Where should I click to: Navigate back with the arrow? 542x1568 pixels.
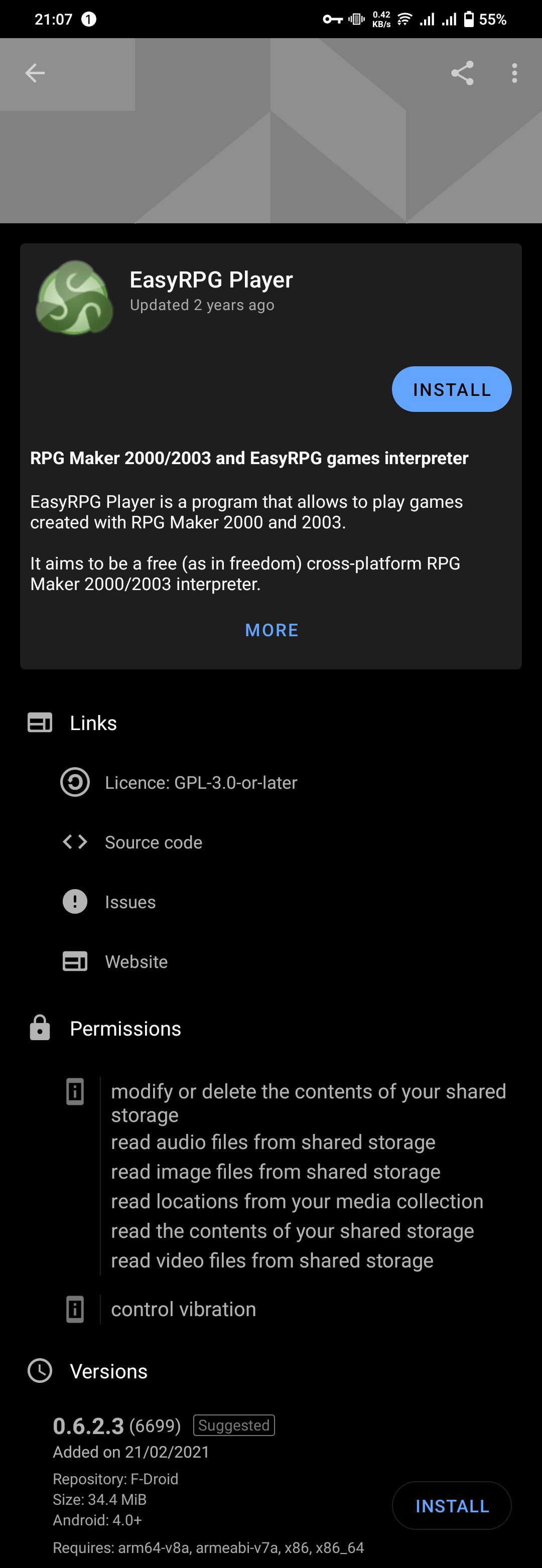click(35, 73)
